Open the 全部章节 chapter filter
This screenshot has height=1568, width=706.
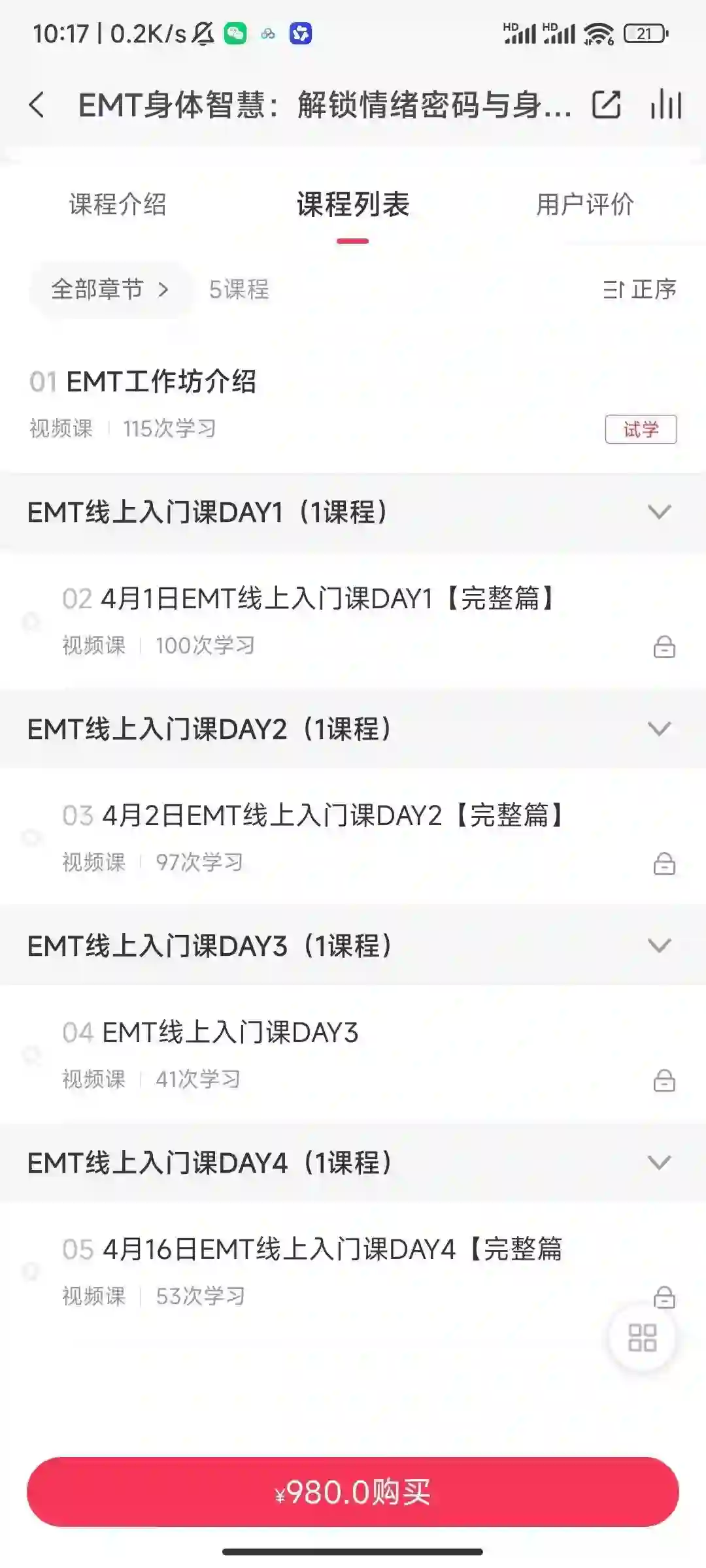click(110, 289)
